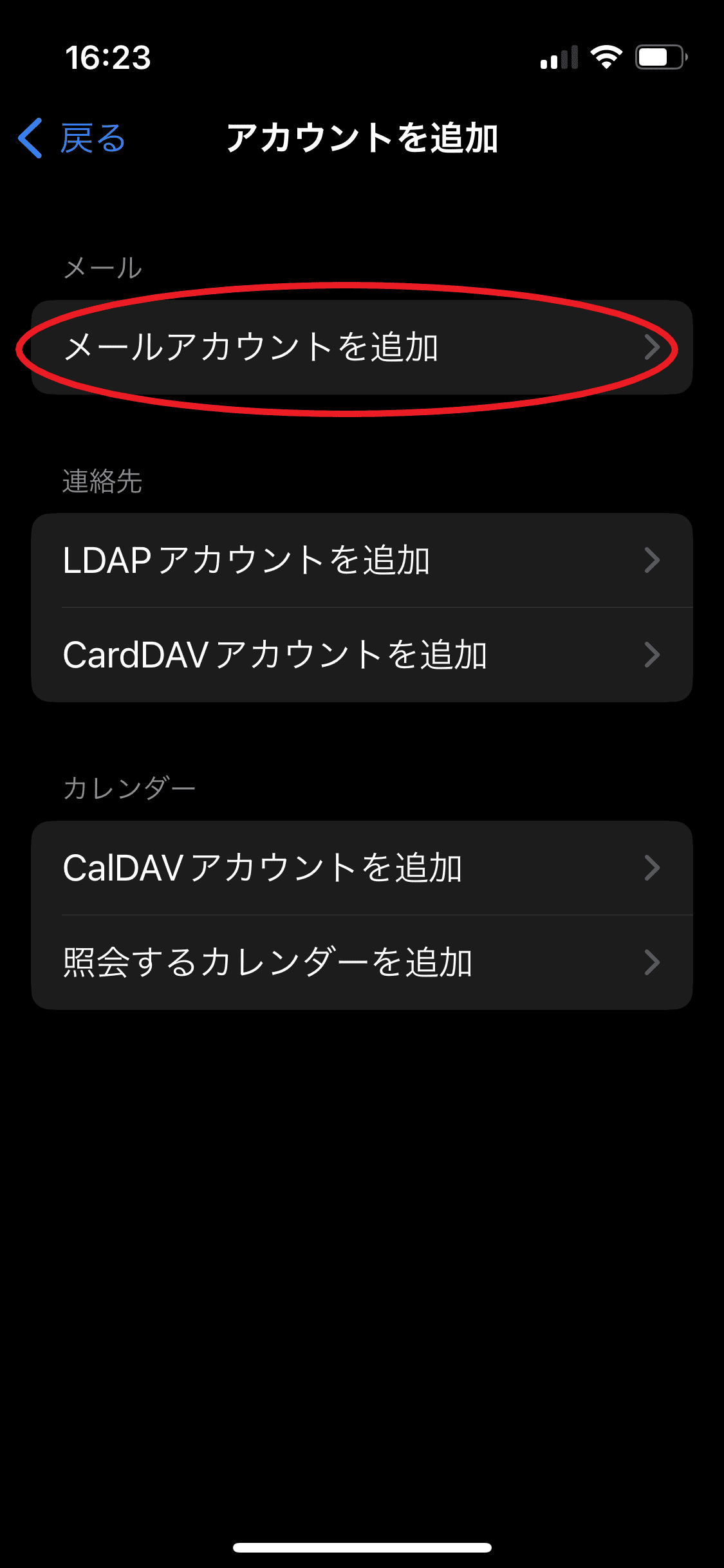Tap 照会するカレンダーを追加
This screenshot has height=1568, width=724.
coord(361,962)
